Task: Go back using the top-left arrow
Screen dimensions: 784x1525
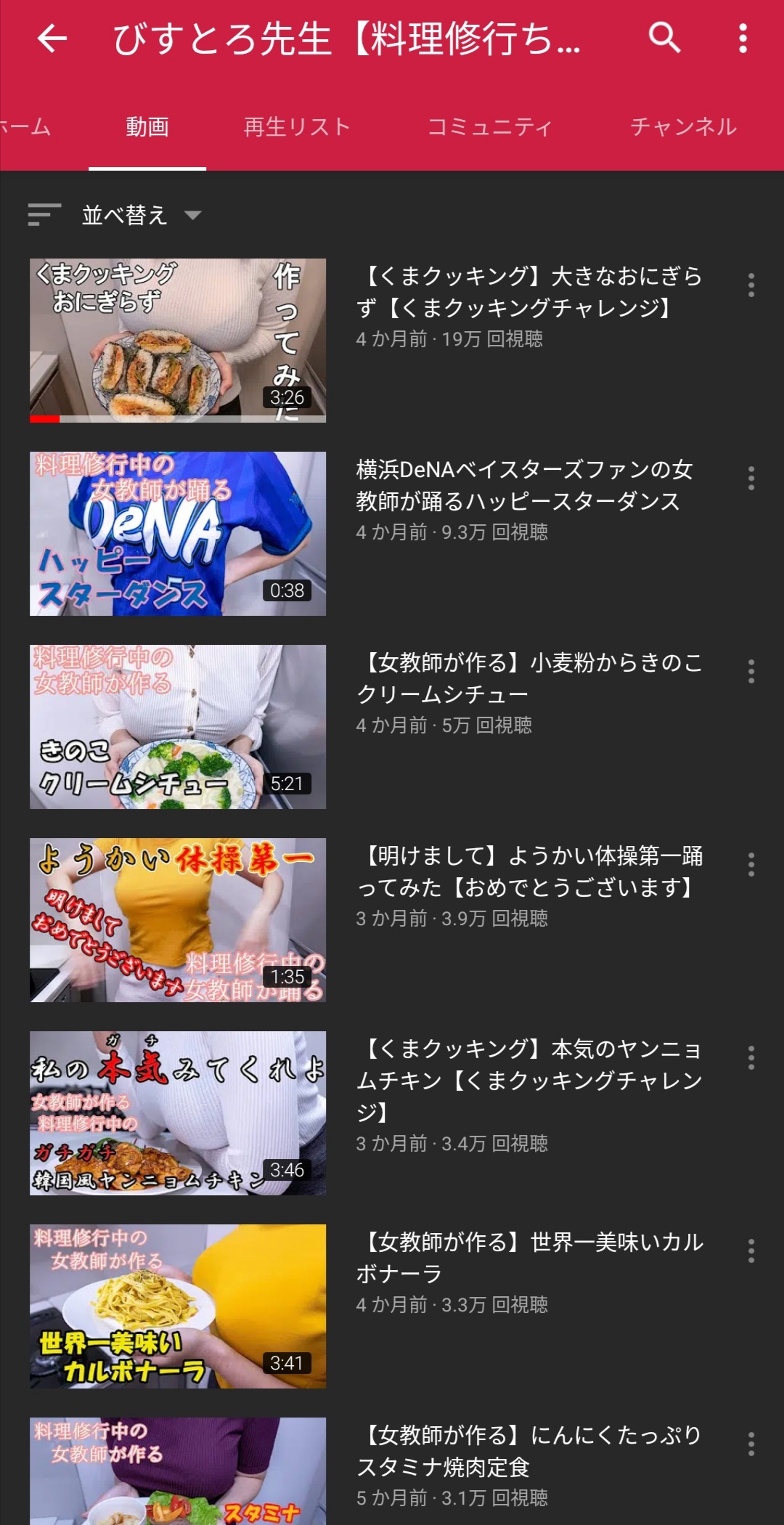Action: pos(52,38)
